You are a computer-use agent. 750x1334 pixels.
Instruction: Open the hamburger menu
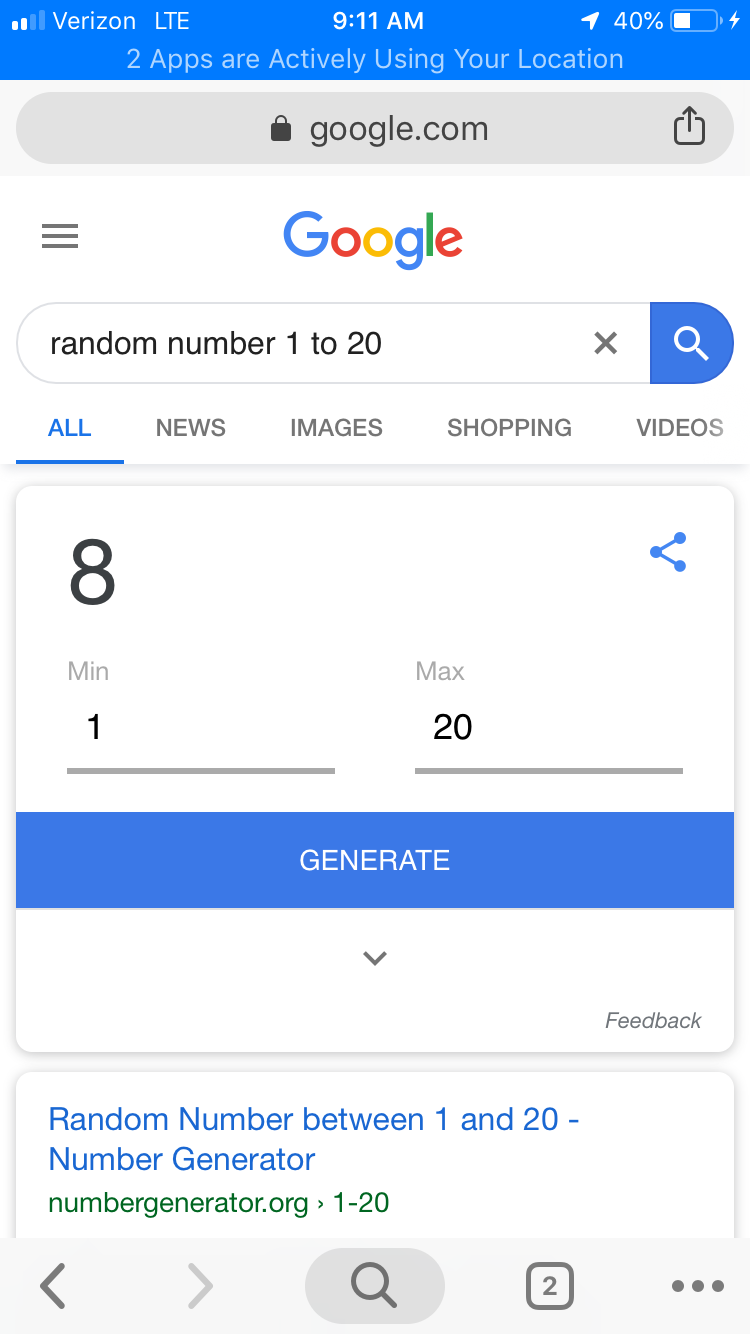point(60,237)
